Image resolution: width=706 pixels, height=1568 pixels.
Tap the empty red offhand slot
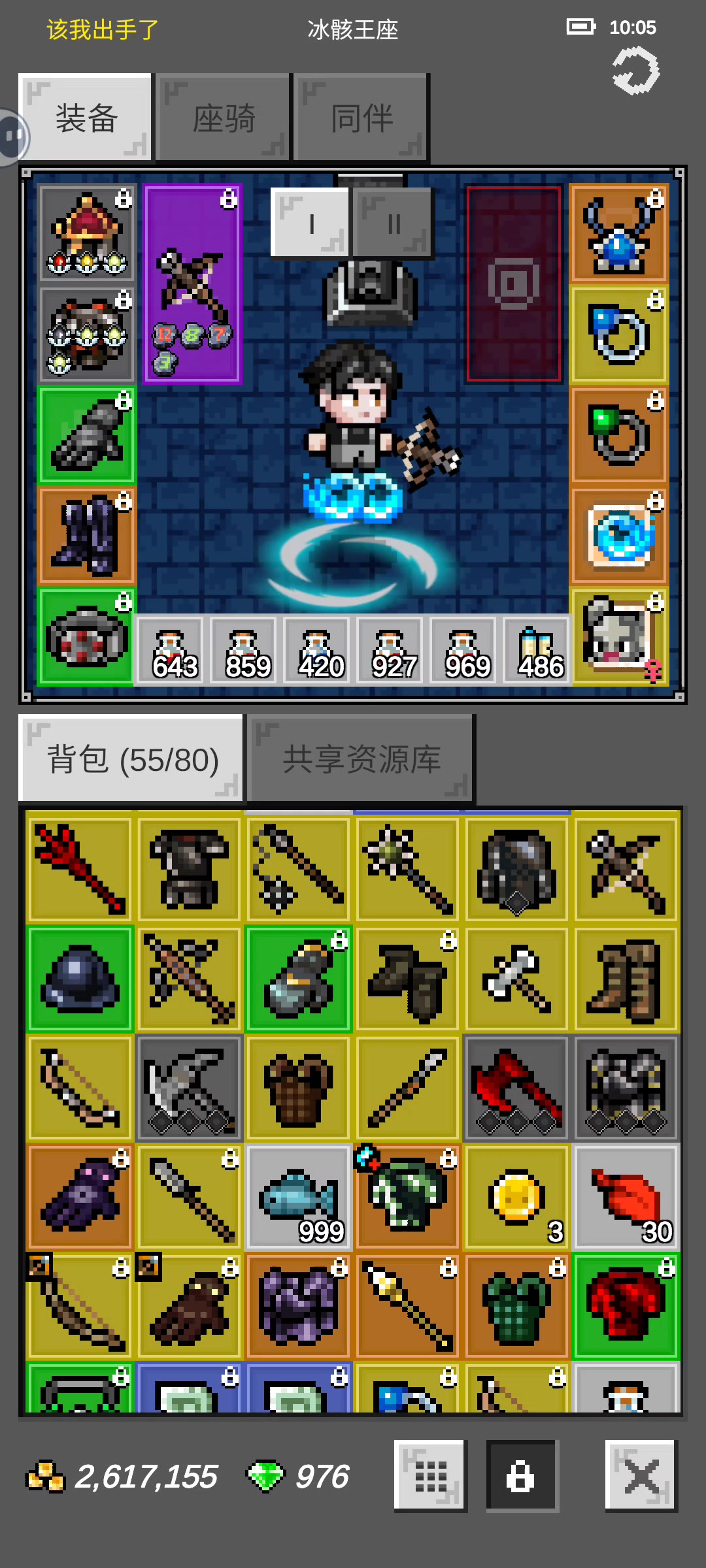tap(513, 284)
